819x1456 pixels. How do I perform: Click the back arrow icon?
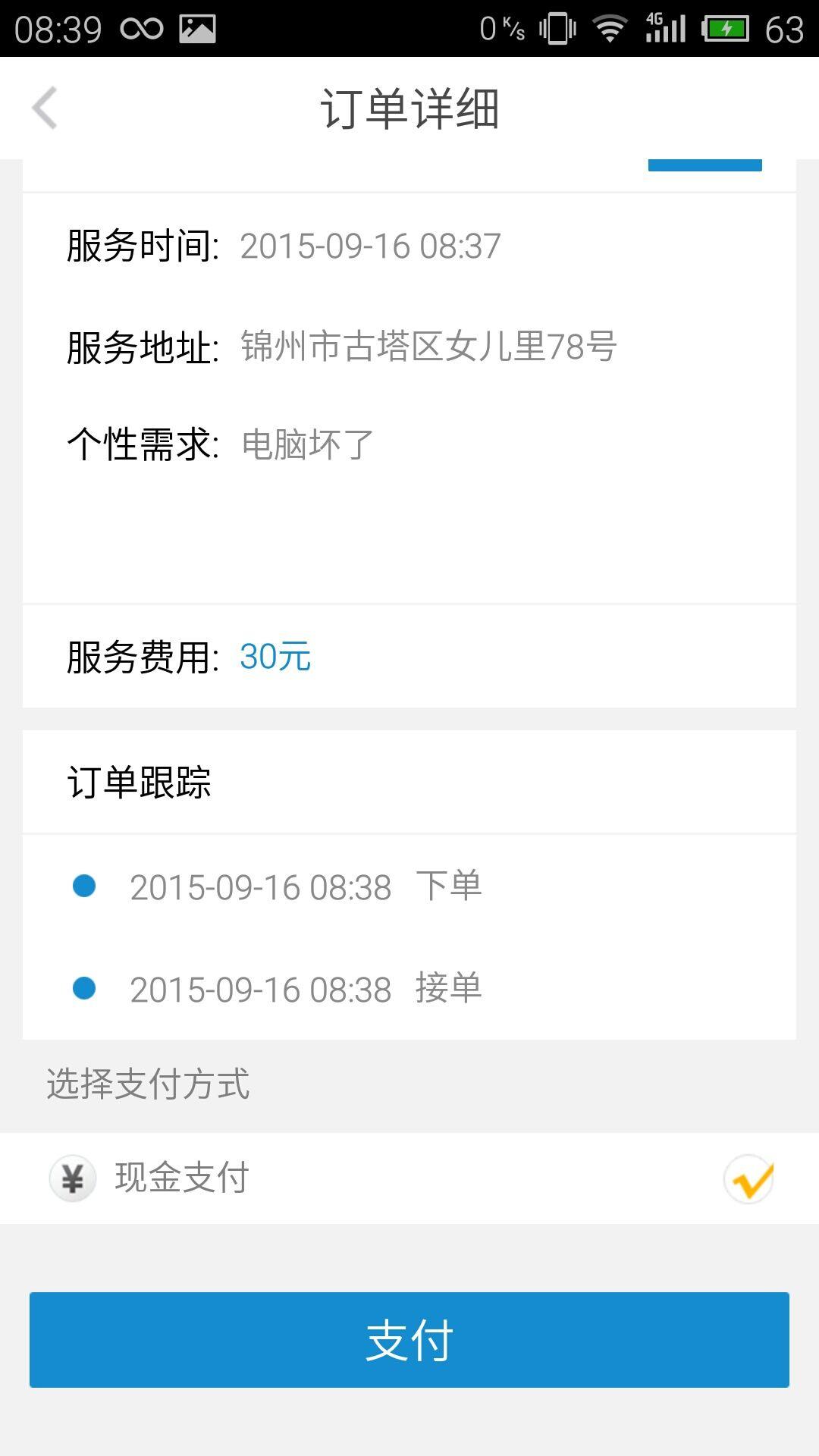click(43, 108)
